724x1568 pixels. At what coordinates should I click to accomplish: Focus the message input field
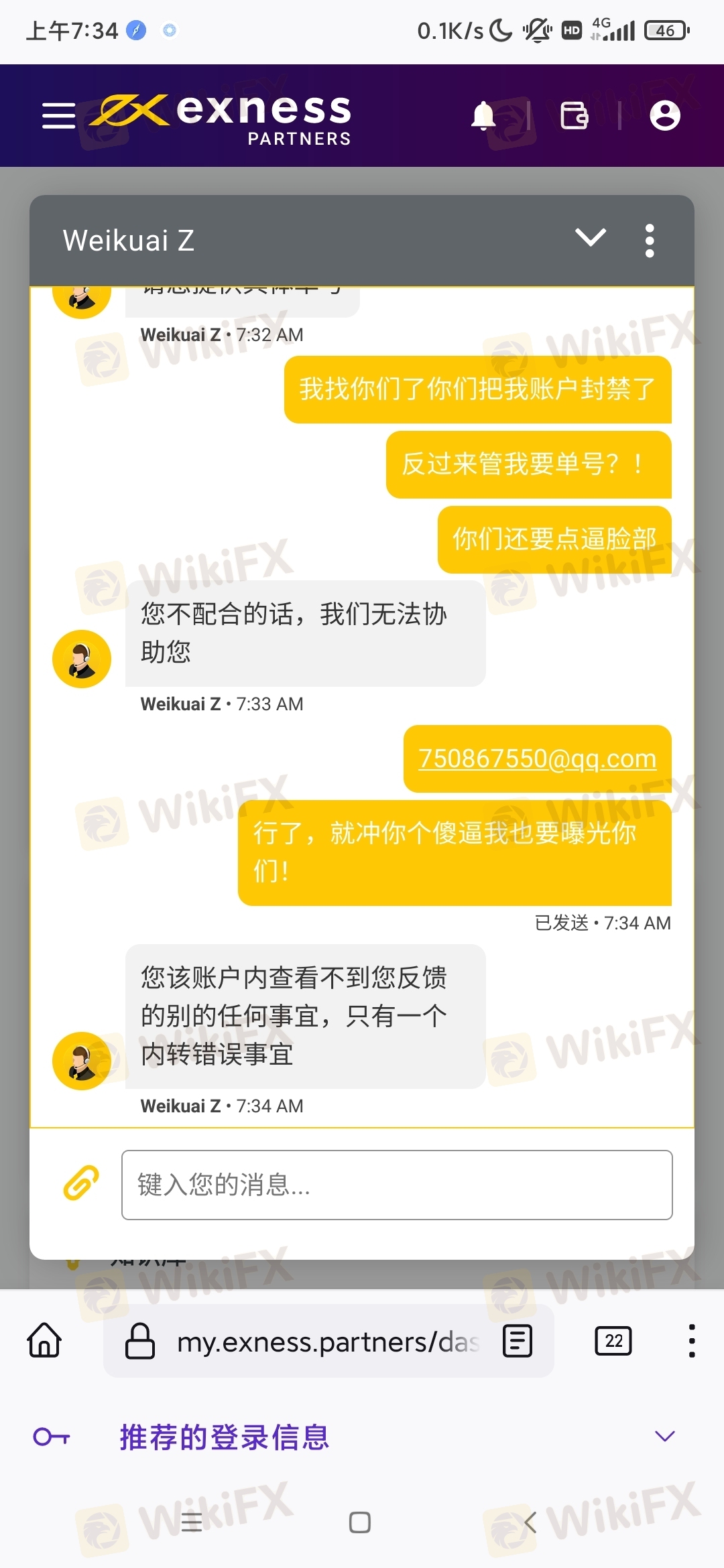coord(397,1185)
